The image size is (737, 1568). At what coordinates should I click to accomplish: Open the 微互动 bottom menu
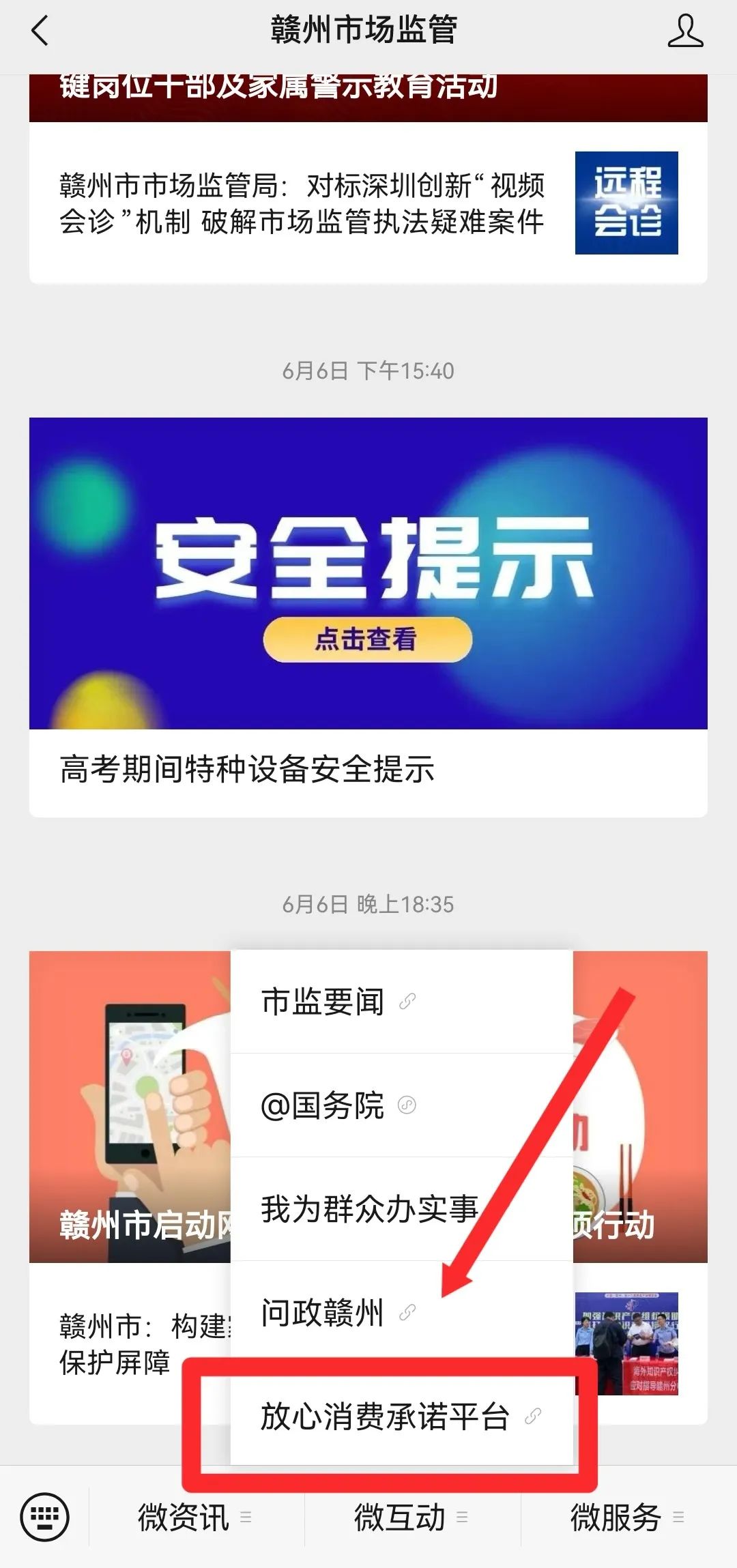click(x=411, y=1518)
